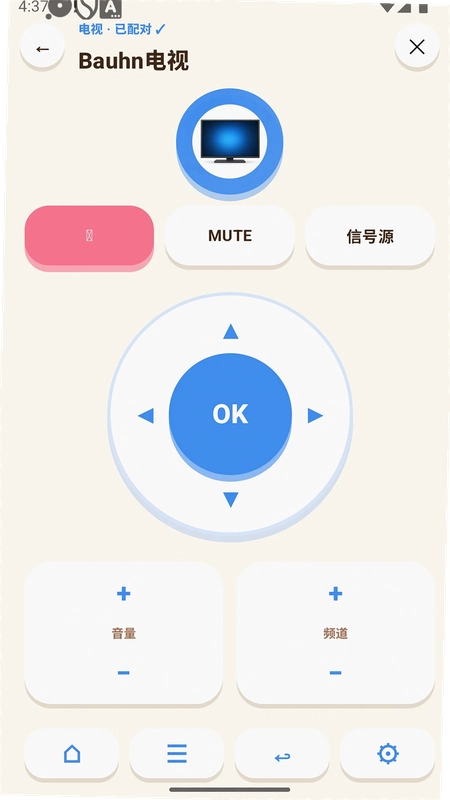Increase the 音量 volume with plus
The height and width of the screenshot is (800, 450).
[x=123, y=593]
